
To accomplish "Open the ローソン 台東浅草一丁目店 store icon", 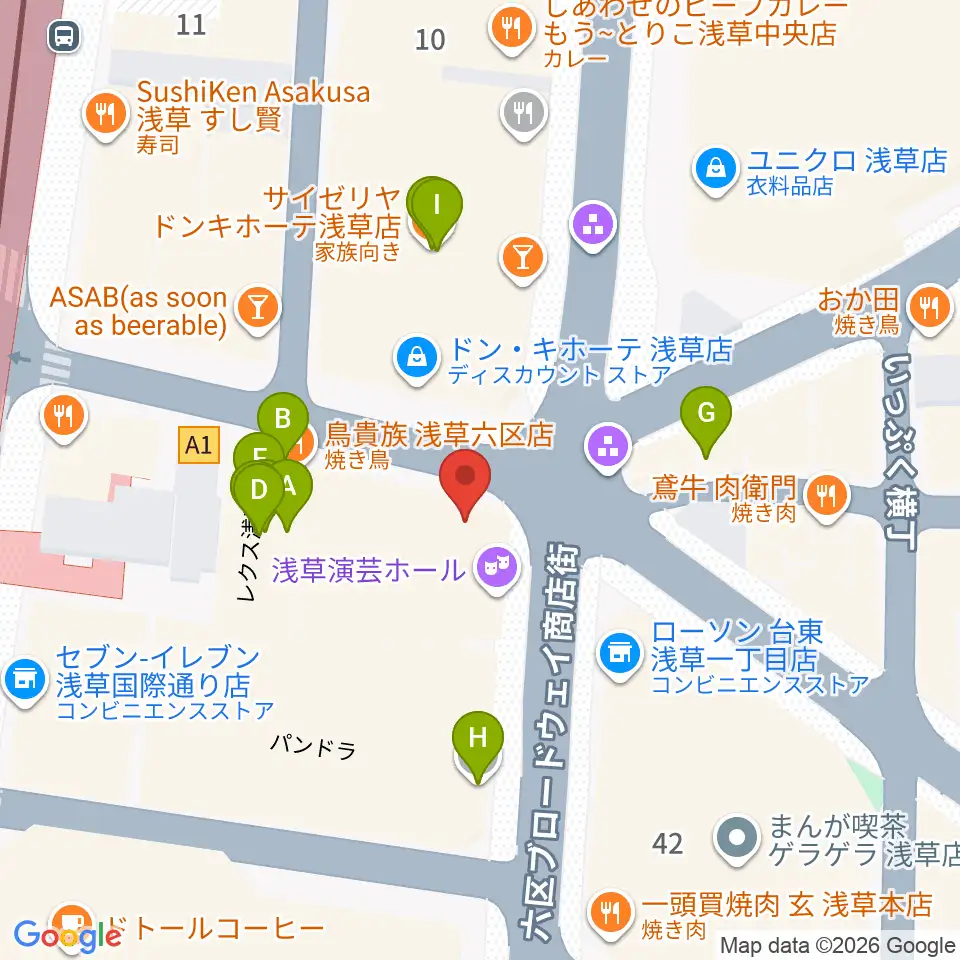I will (620, 656).
